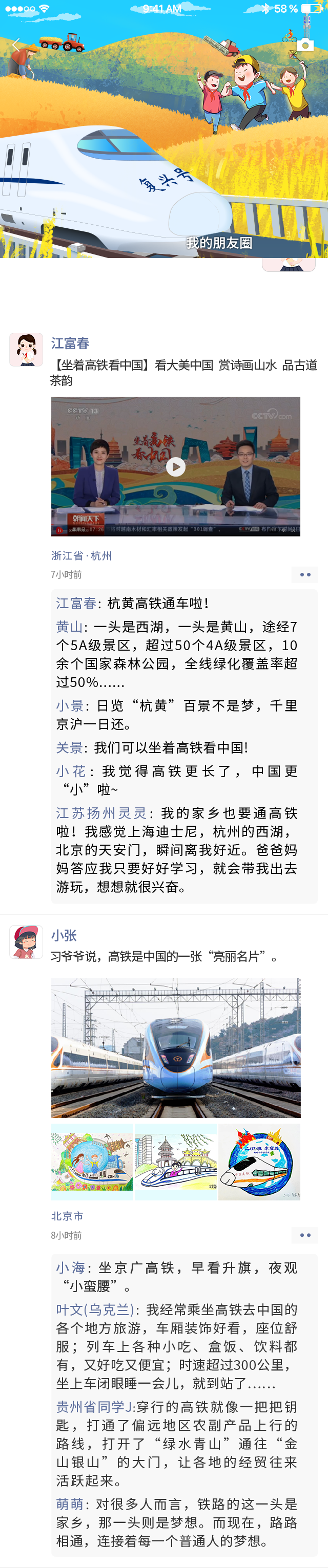This screenshot has height=1568, width=328.
Task: Open 小张's profile name
Action: point(64,936)
